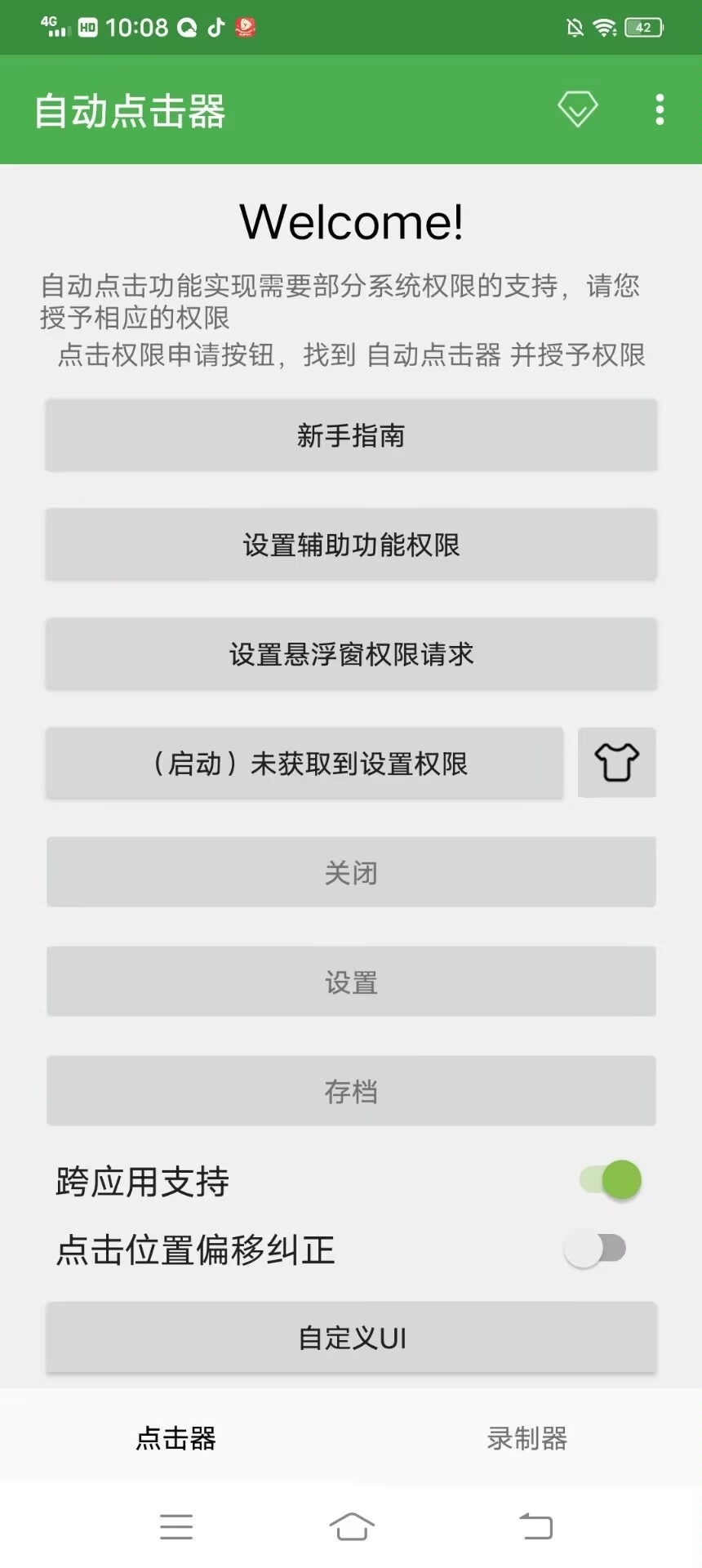Screen dimensions: 702x1568
Task: Disable the 跨应用支持 switch
Action: click(x=611, y=1180)
